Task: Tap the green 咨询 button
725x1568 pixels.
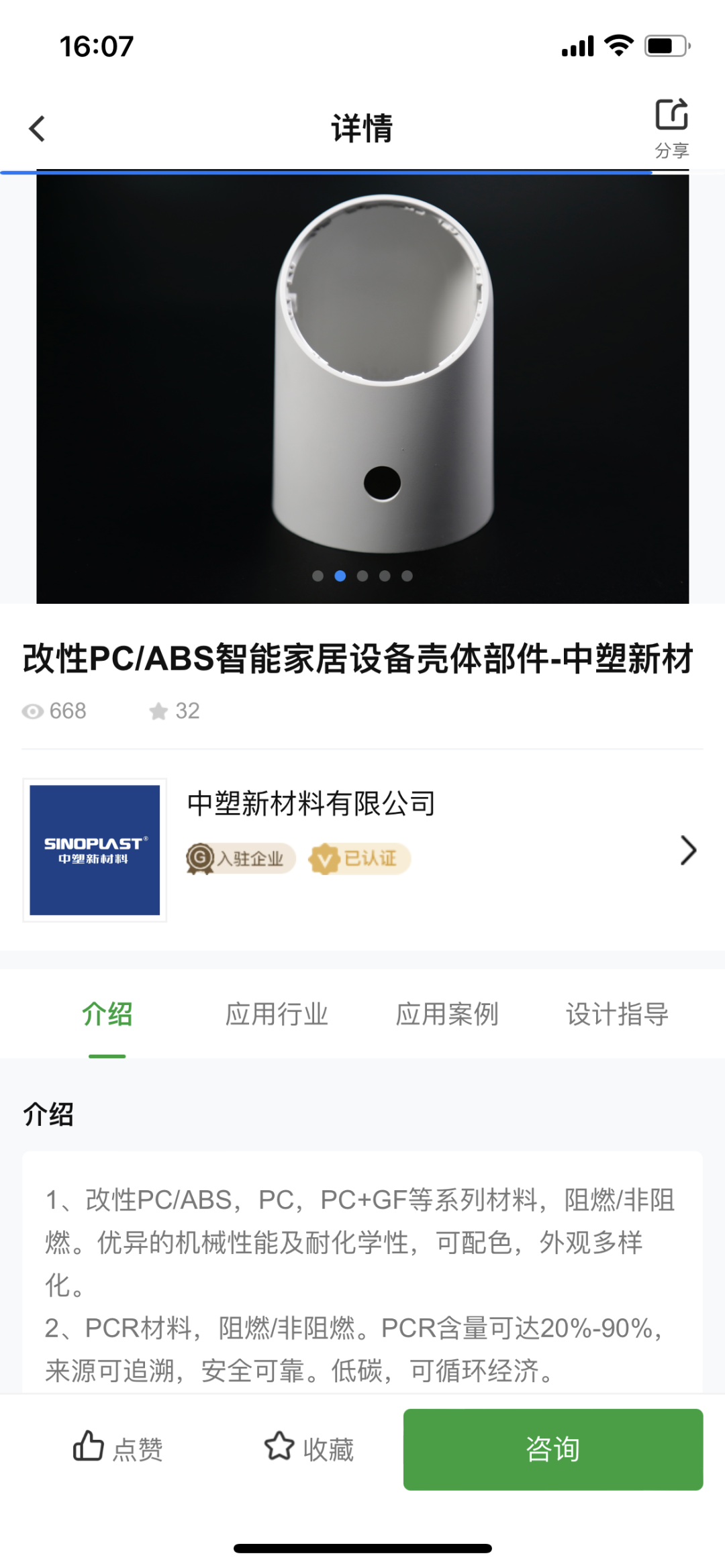Action: [552, 1449]
